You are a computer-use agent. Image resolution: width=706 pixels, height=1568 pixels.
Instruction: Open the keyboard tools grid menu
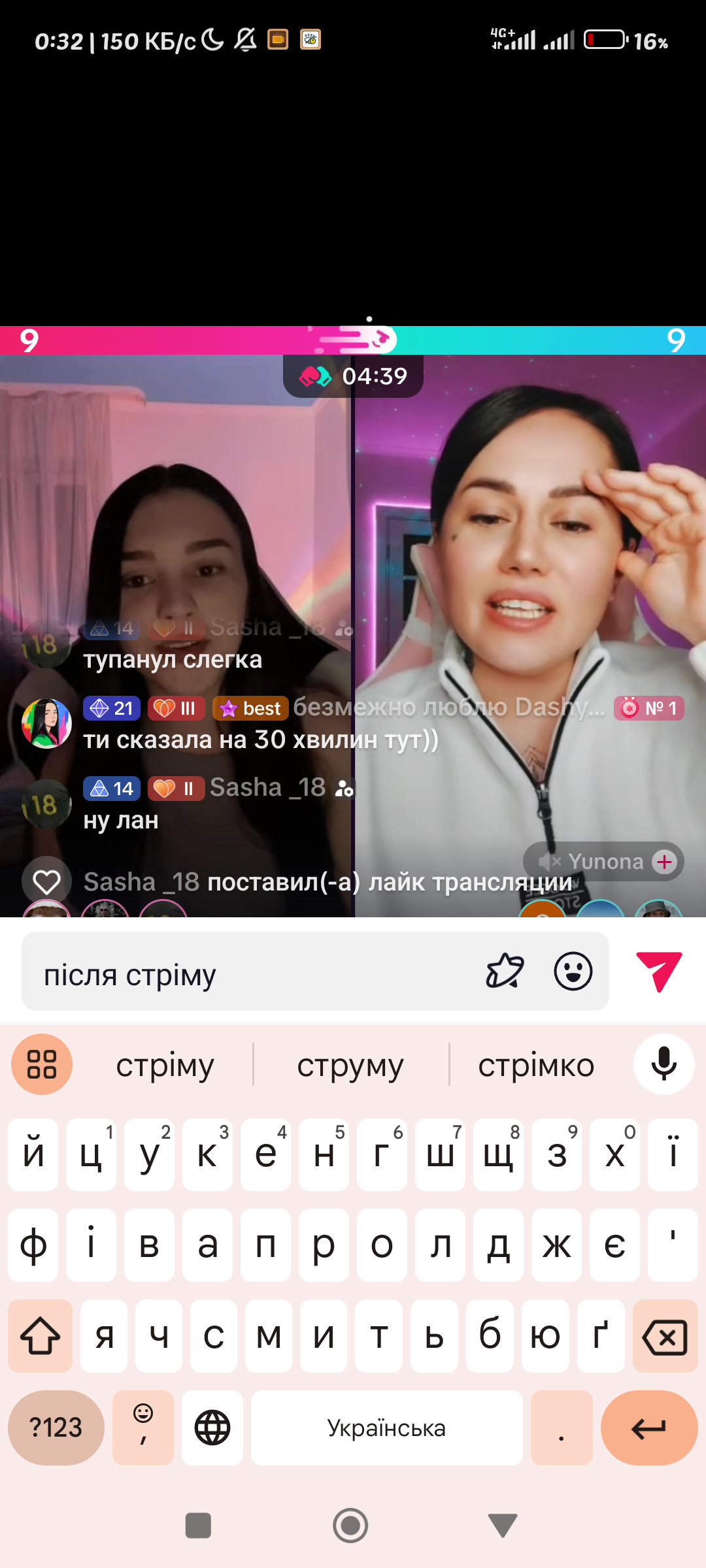coord(42,1064)
